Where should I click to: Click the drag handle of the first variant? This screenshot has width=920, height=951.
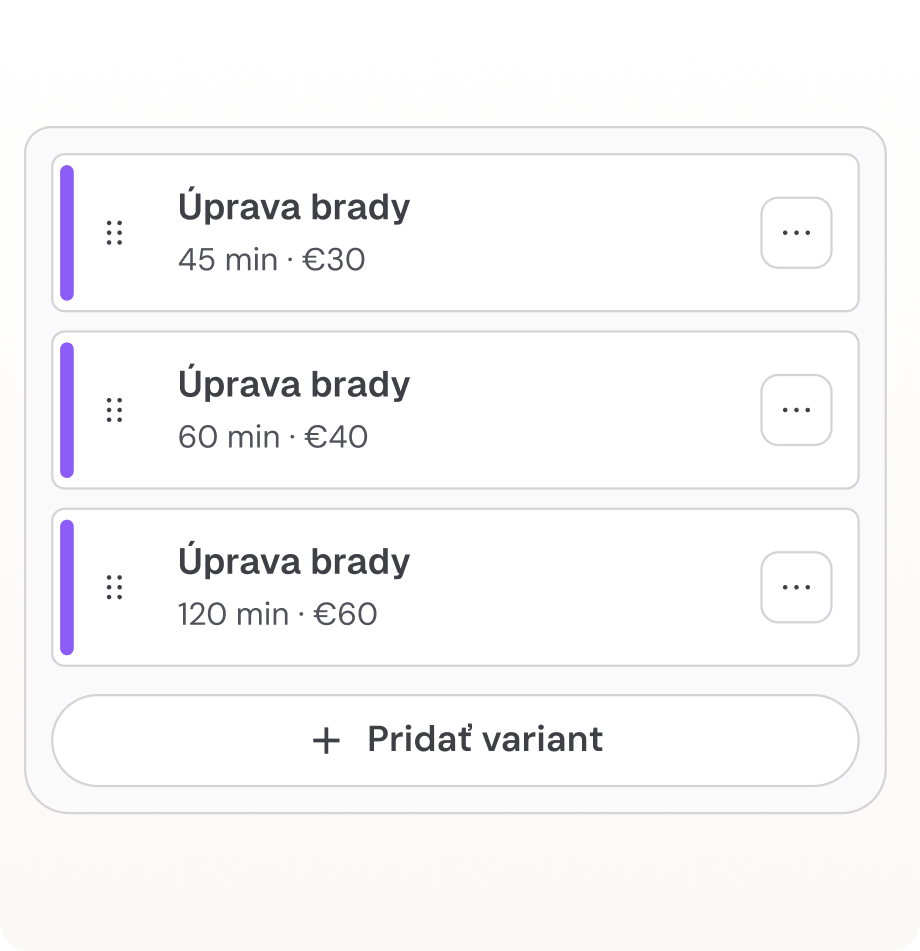(114, 232)
